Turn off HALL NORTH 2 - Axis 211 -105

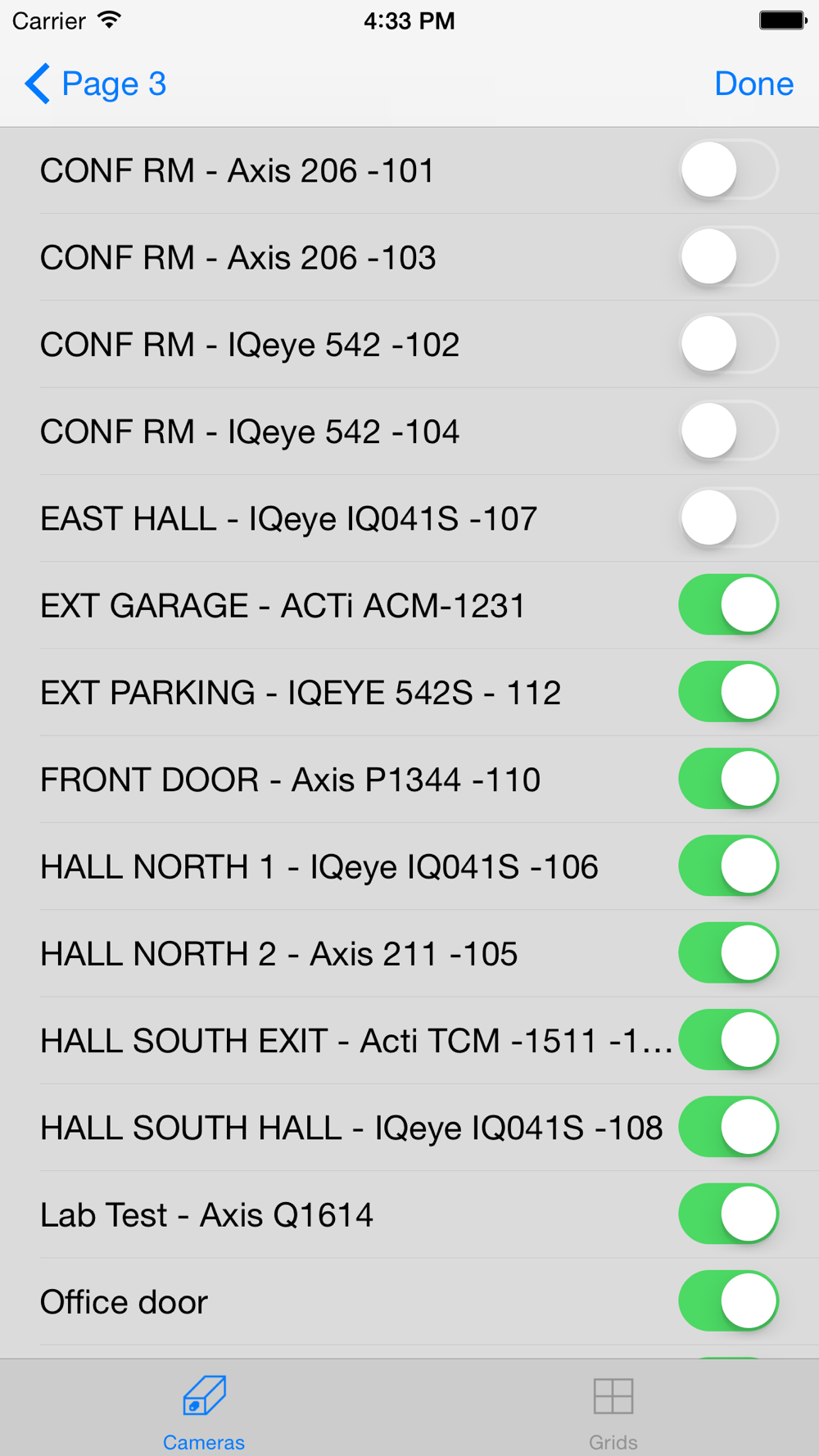728,953
